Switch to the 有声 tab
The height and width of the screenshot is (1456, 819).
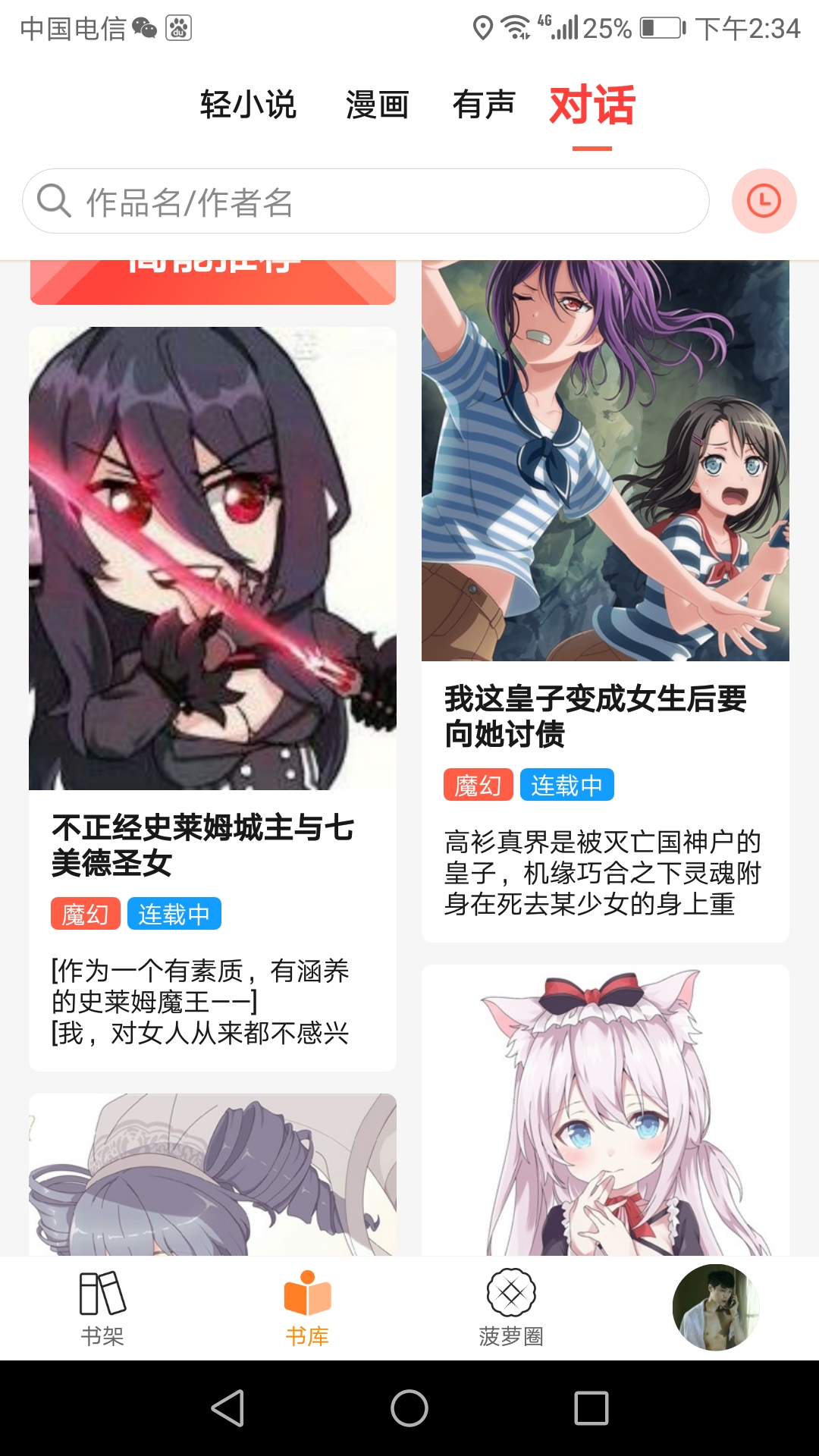point(484,105)
